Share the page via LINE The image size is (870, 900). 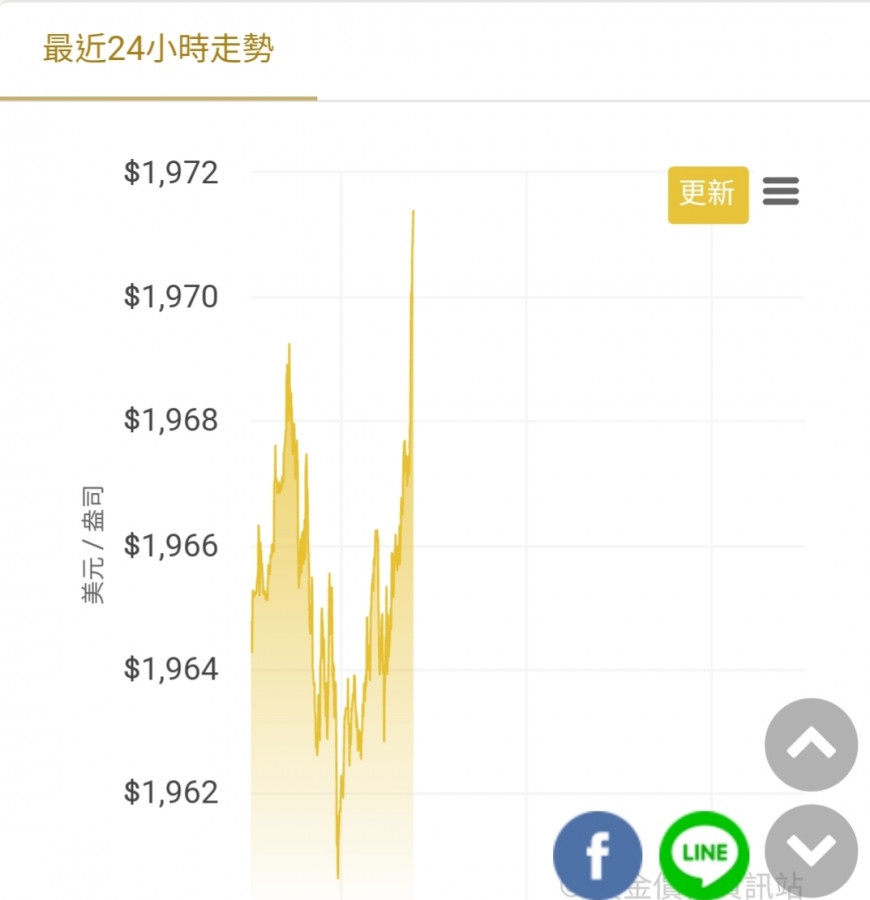click(704, 855)
